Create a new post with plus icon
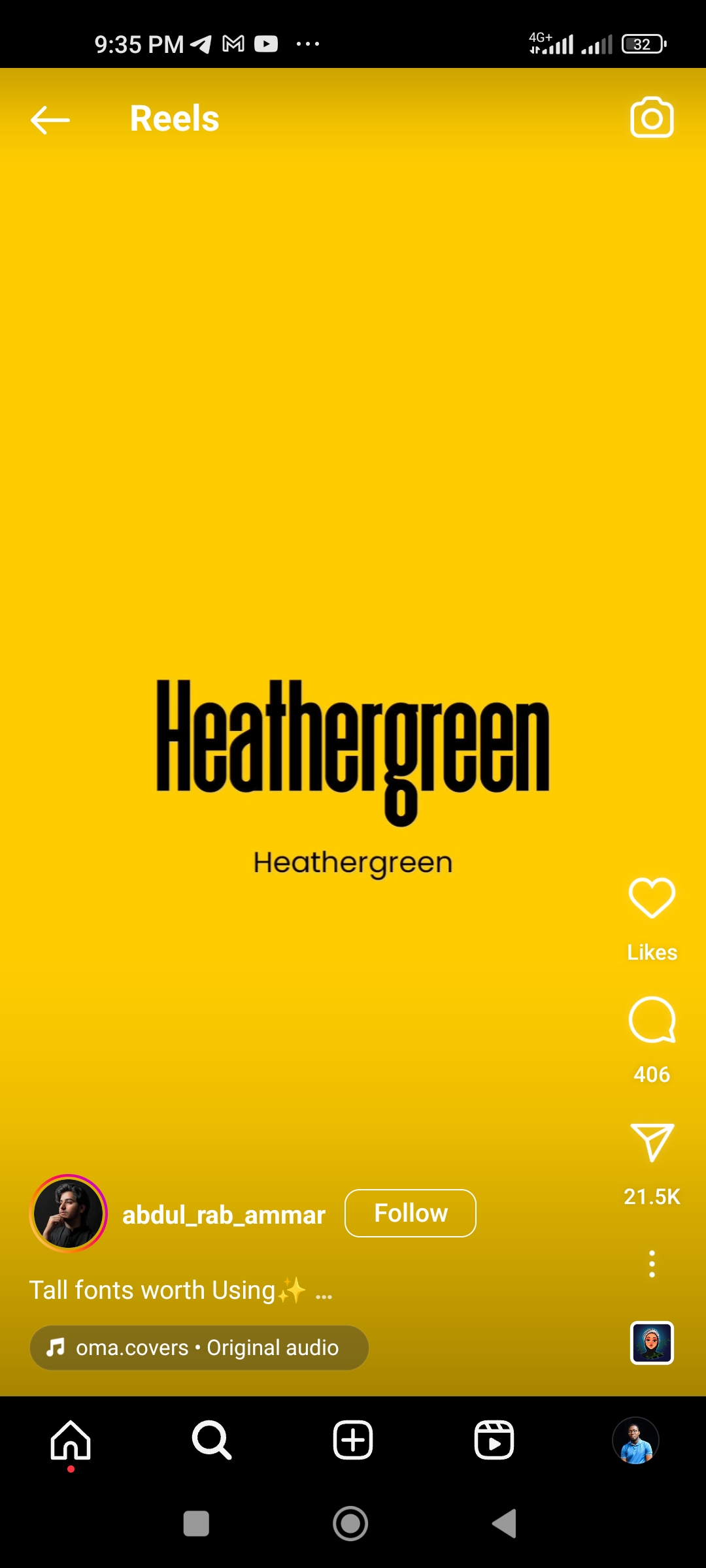This screenshot has height=1568, width=706. (x=353, y=1440)
